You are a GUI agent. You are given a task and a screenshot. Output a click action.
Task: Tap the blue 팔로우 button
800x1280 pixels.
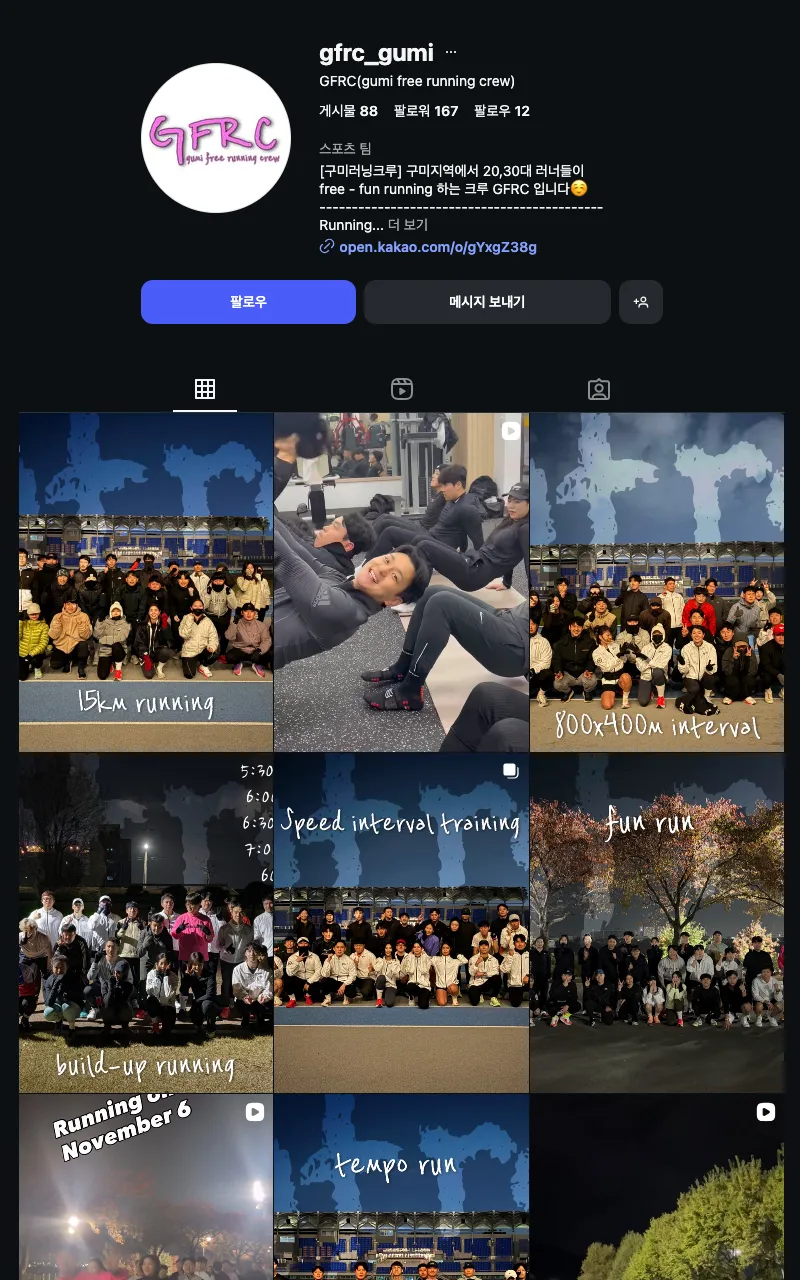coord(248,302)
